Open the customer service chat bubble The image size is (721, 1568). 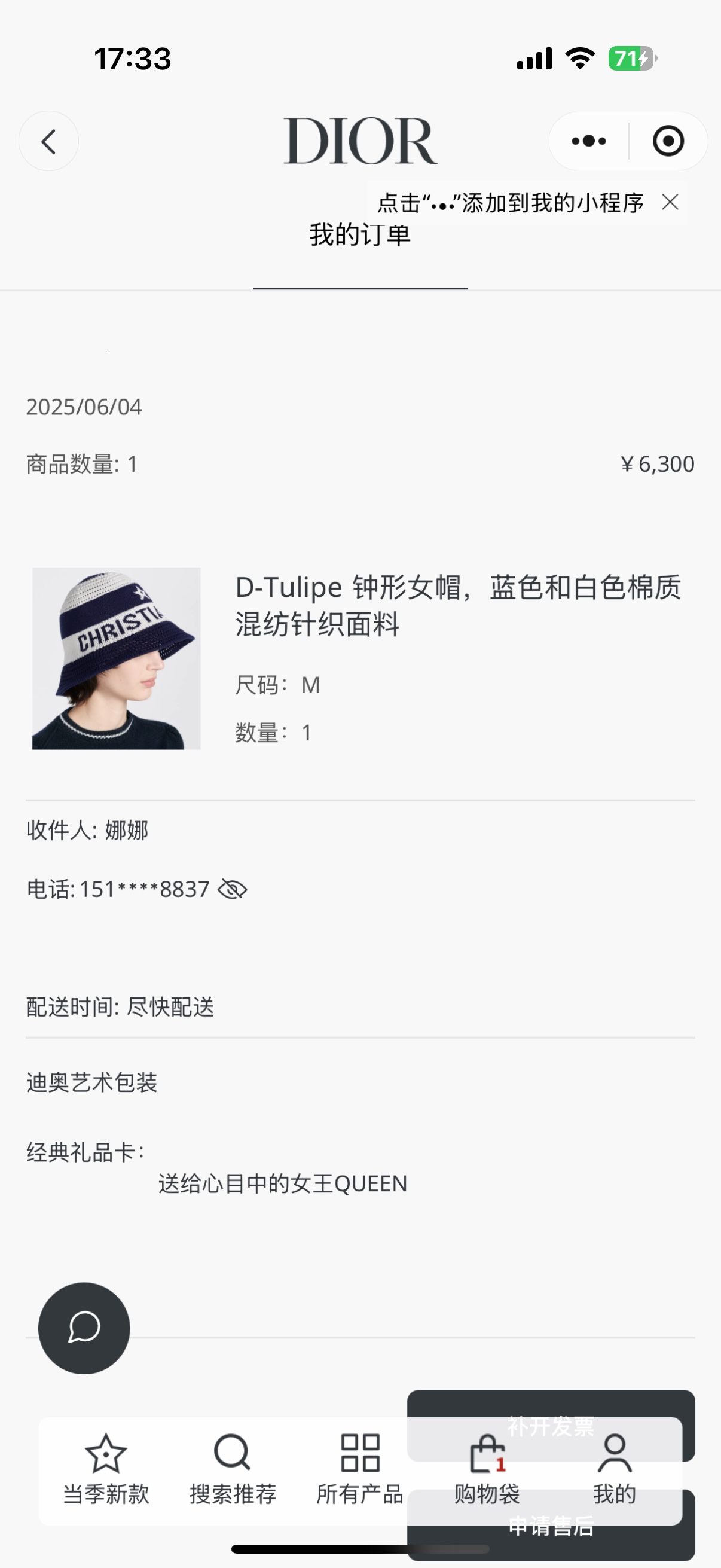[84, 1328]
